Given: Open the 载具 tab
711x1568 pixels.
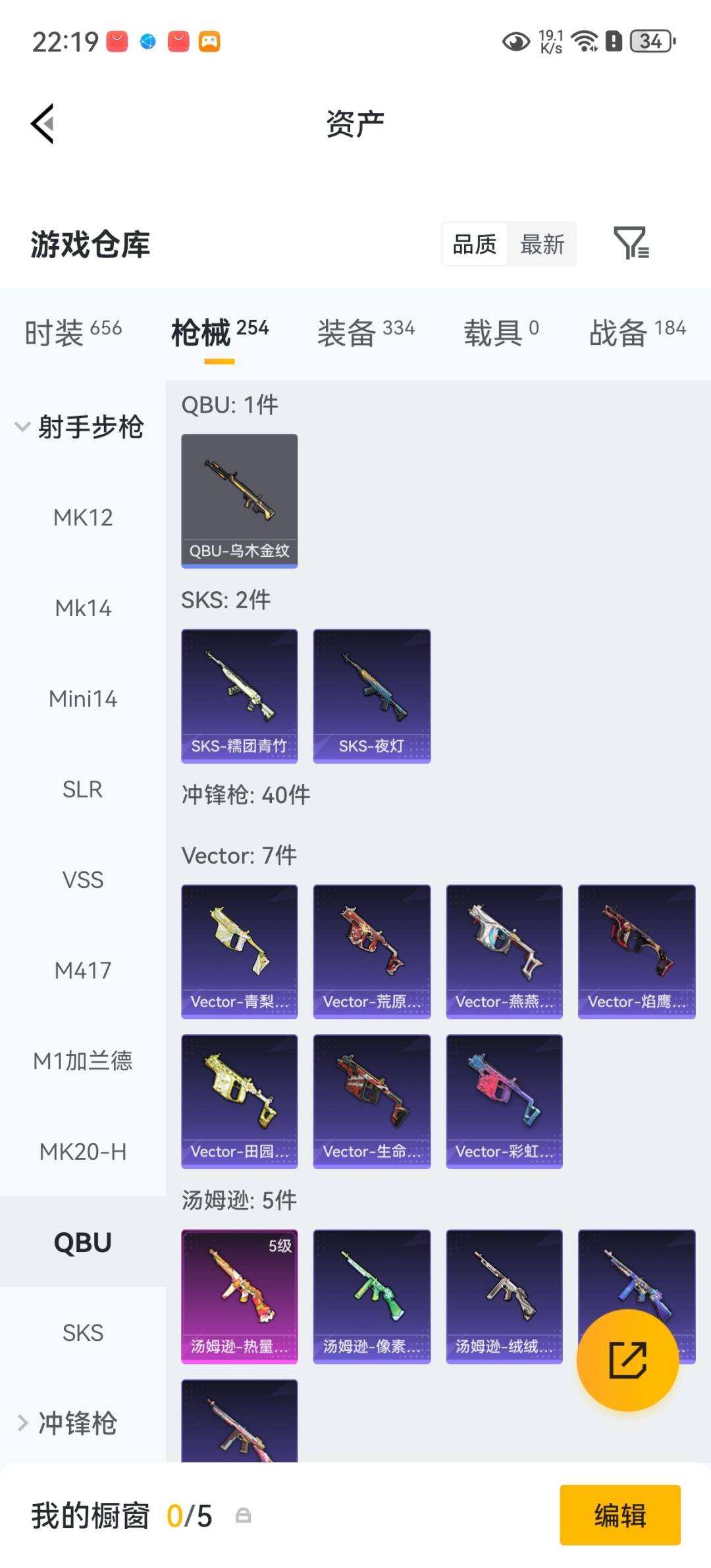Looking at the screenshot, I should click(502, 331).
